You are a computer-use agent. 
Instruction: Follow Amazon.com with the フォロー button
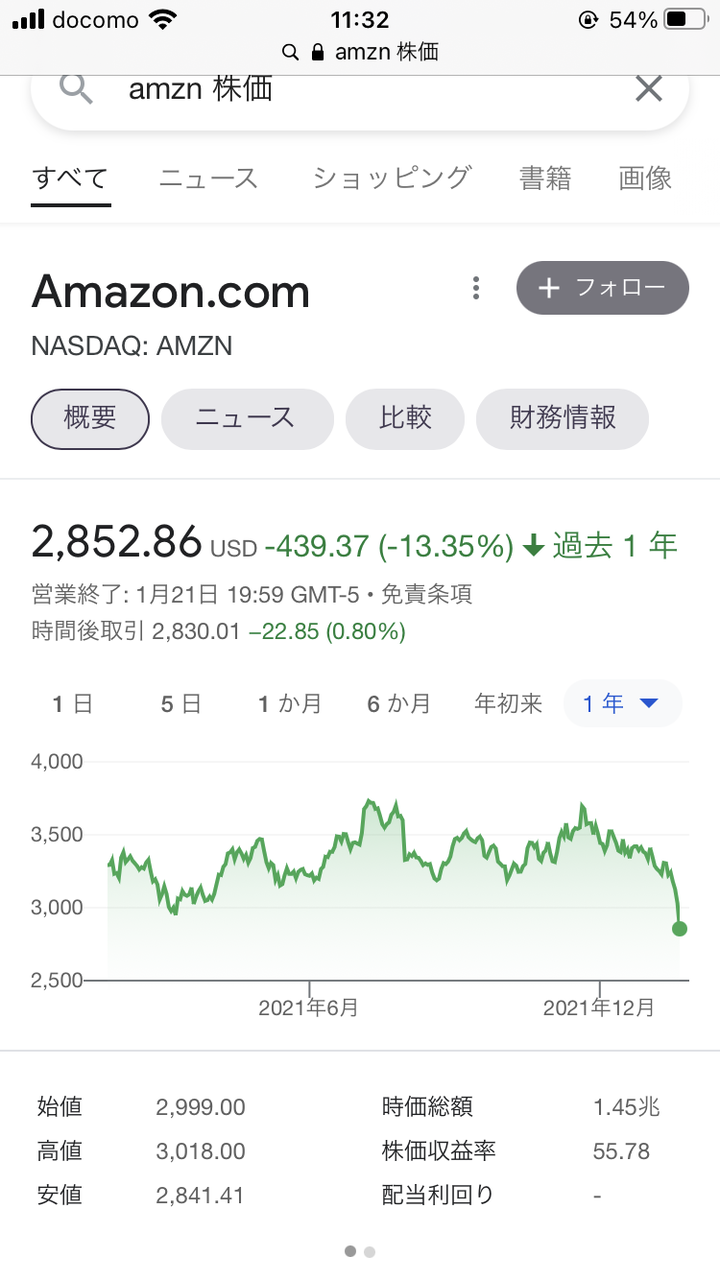click(x=603, y=288)
